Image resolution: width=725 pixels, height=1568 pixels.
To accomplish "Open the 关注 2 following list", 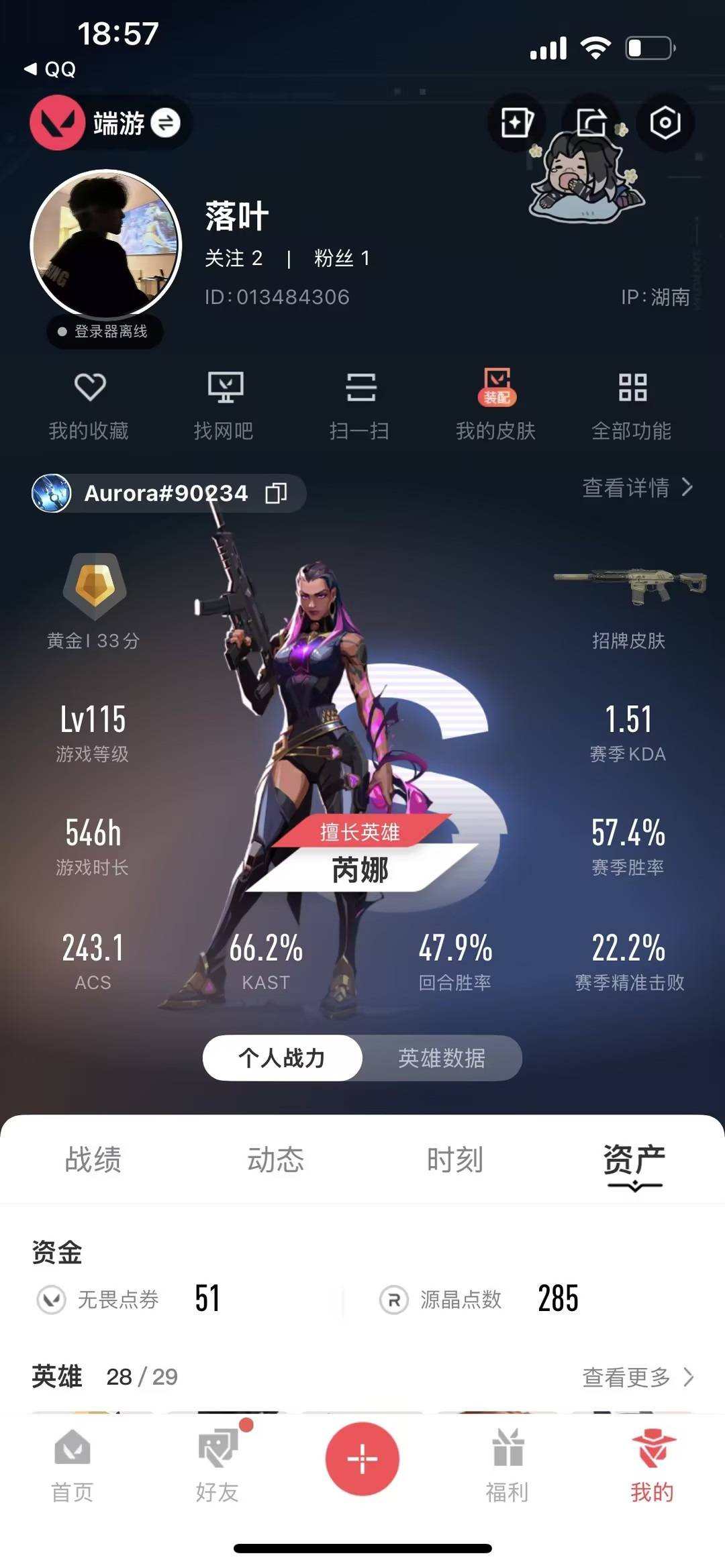I will (x=234, y=259).
